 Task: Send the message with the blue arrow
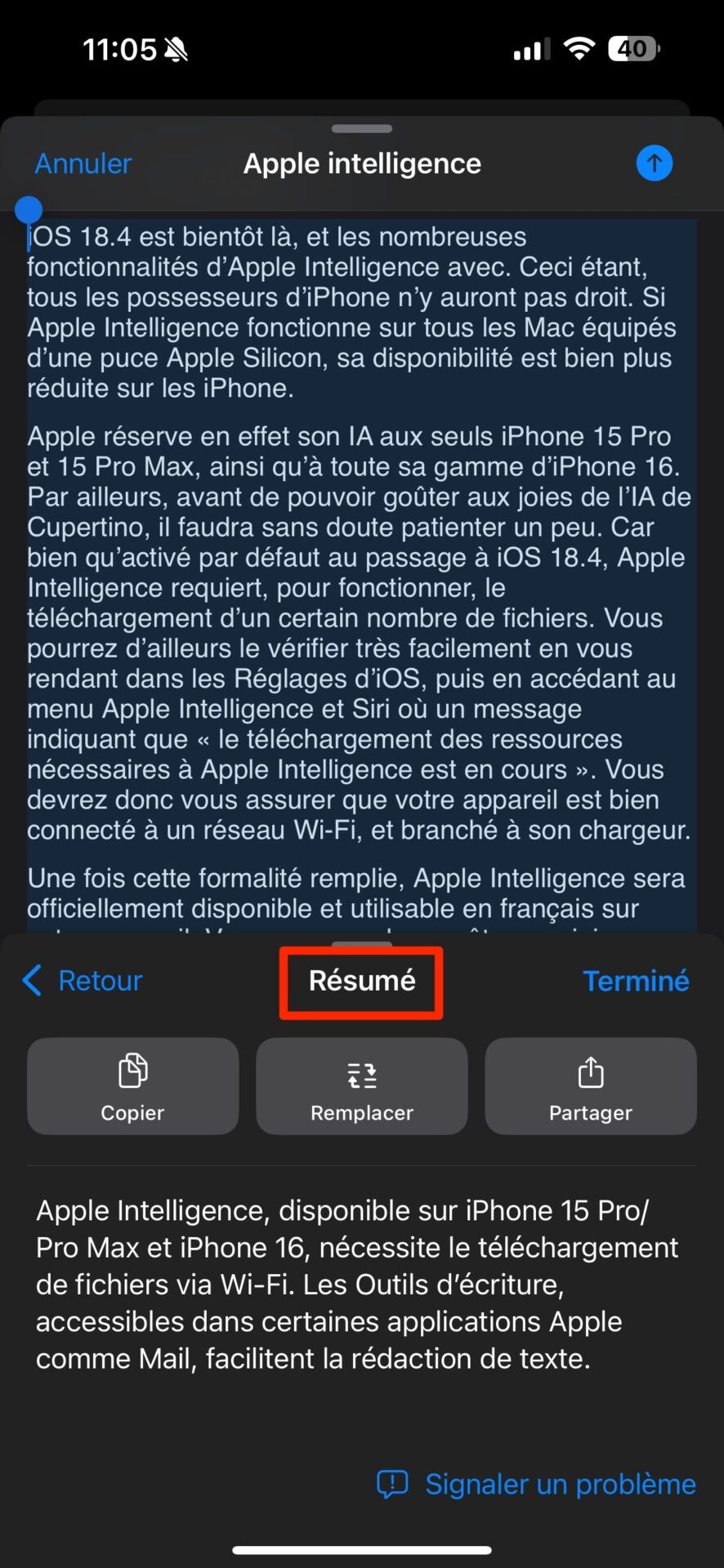pos(654,163)
